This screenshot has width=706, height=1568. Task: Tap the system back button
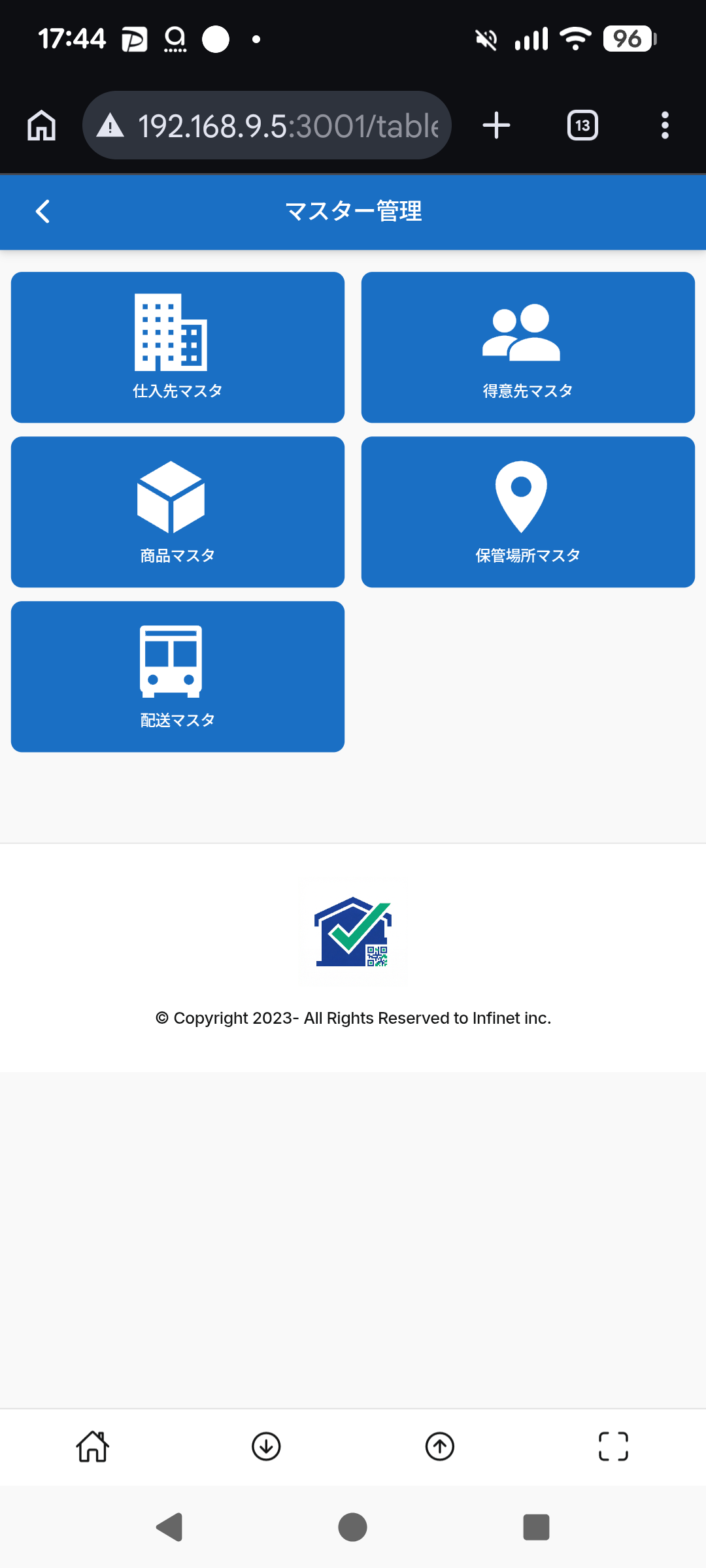(169, 1527)
